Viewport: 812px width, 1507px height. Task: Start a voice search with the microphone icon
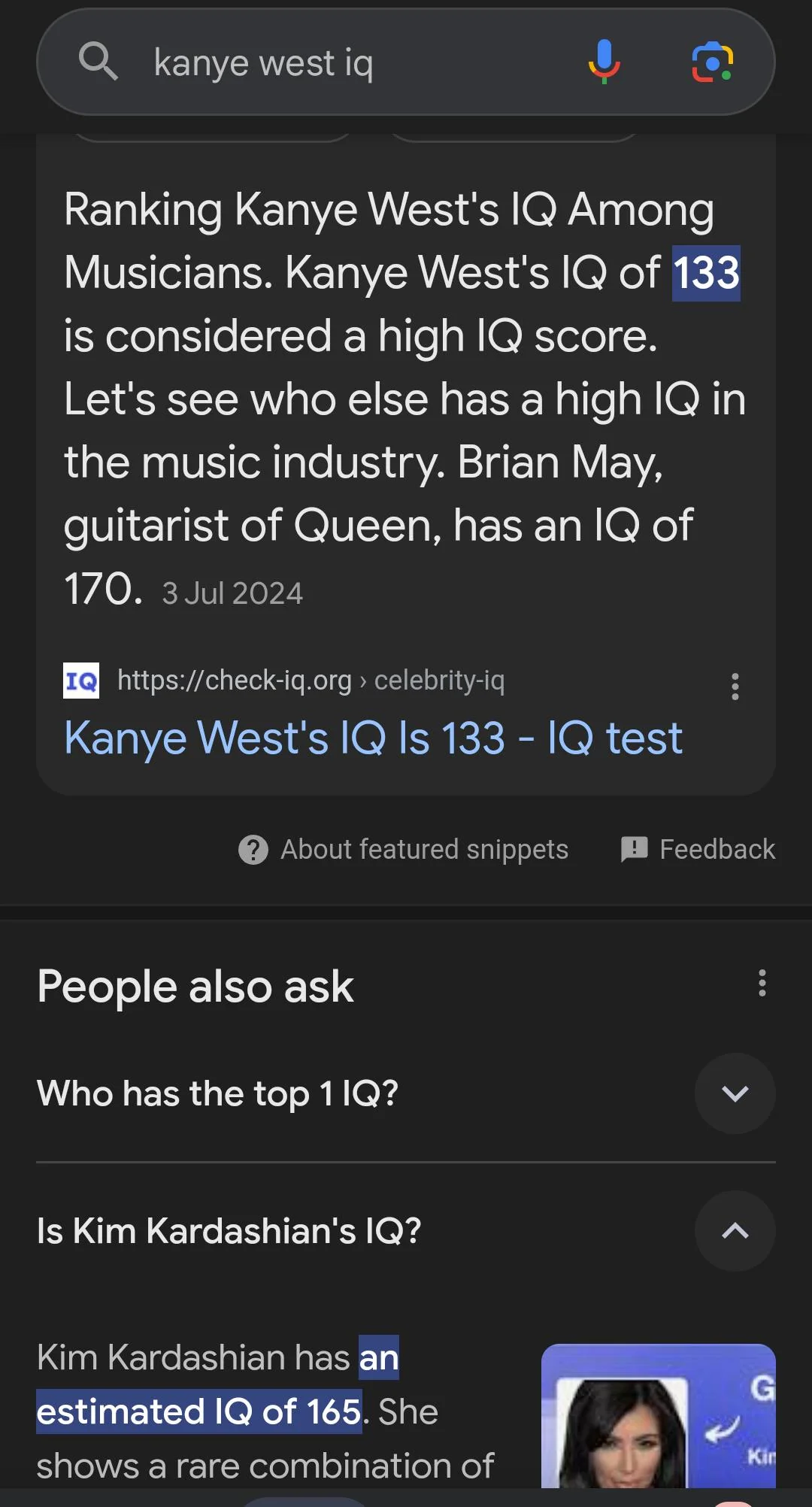coord(604,63)
